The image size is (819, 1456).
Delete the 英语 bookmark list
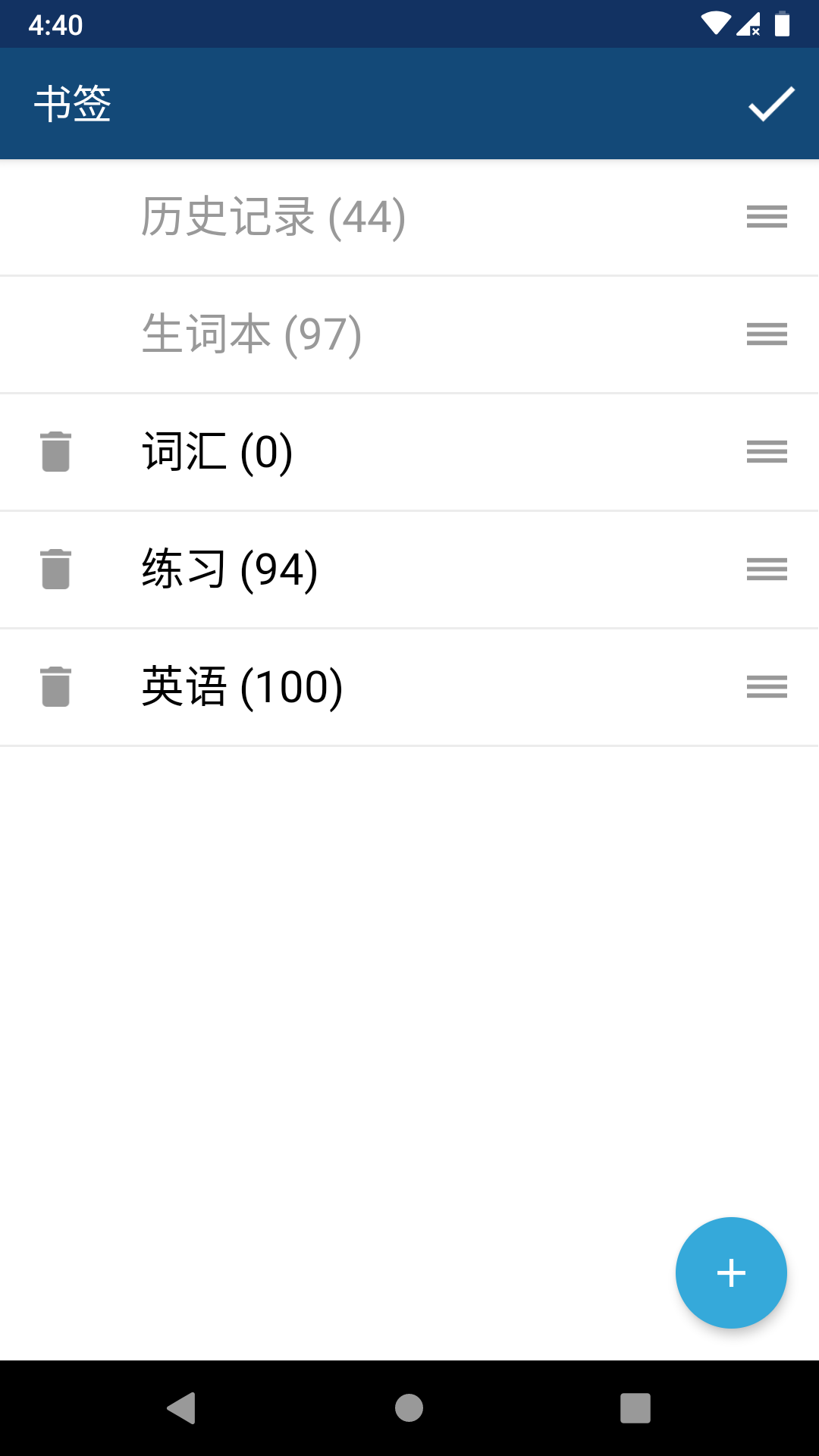(55, 687)
